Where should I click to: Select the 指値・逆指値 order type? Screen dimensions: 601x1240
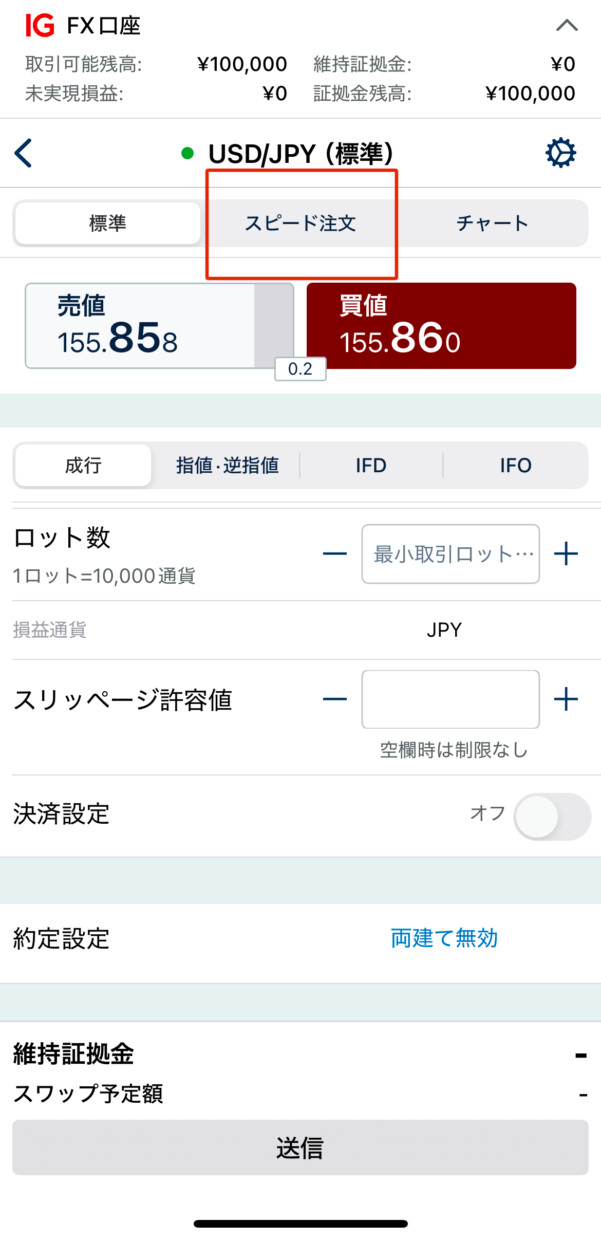[x=227, y=465]
